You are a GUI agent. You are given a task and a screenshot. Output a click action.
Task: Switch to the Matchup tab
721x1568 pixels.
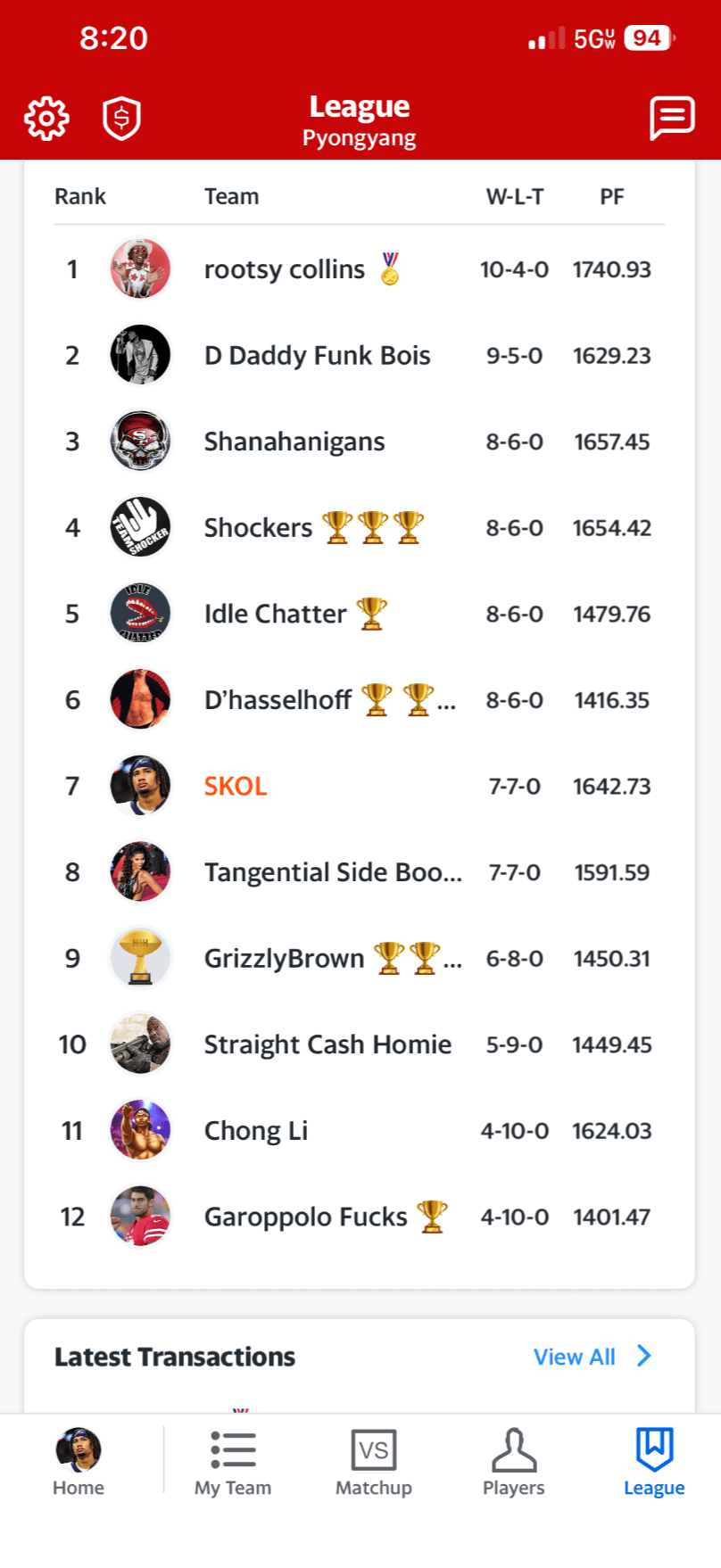tap(373, 1465)
